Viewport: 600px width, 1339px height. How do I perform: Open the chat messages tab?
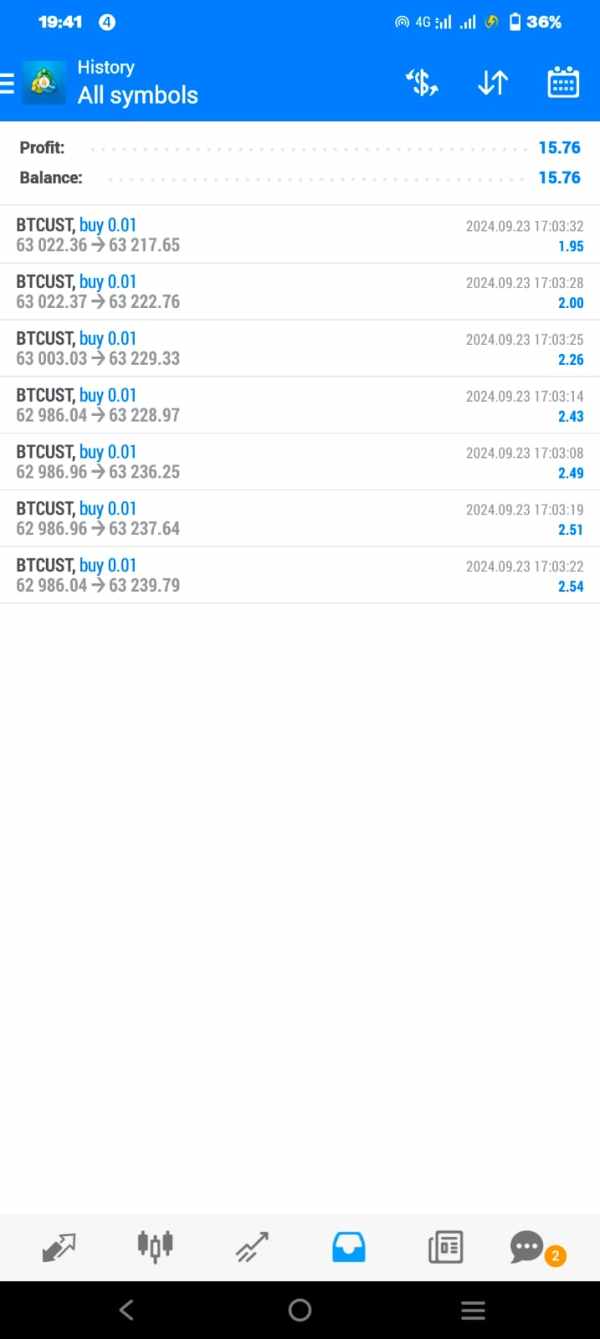coord(528,1247)
